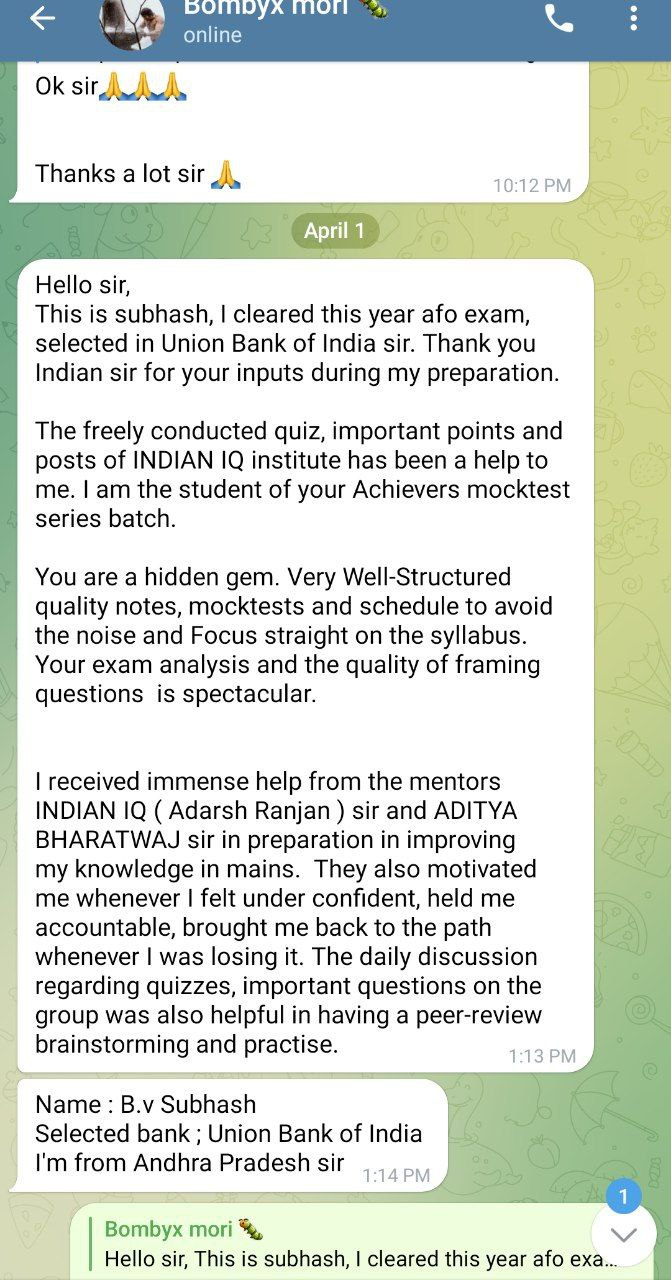The height and width of the screenshot is (1280, 671).
Task: Open Bombyx mori profile picture
Action: pos(132,22)
